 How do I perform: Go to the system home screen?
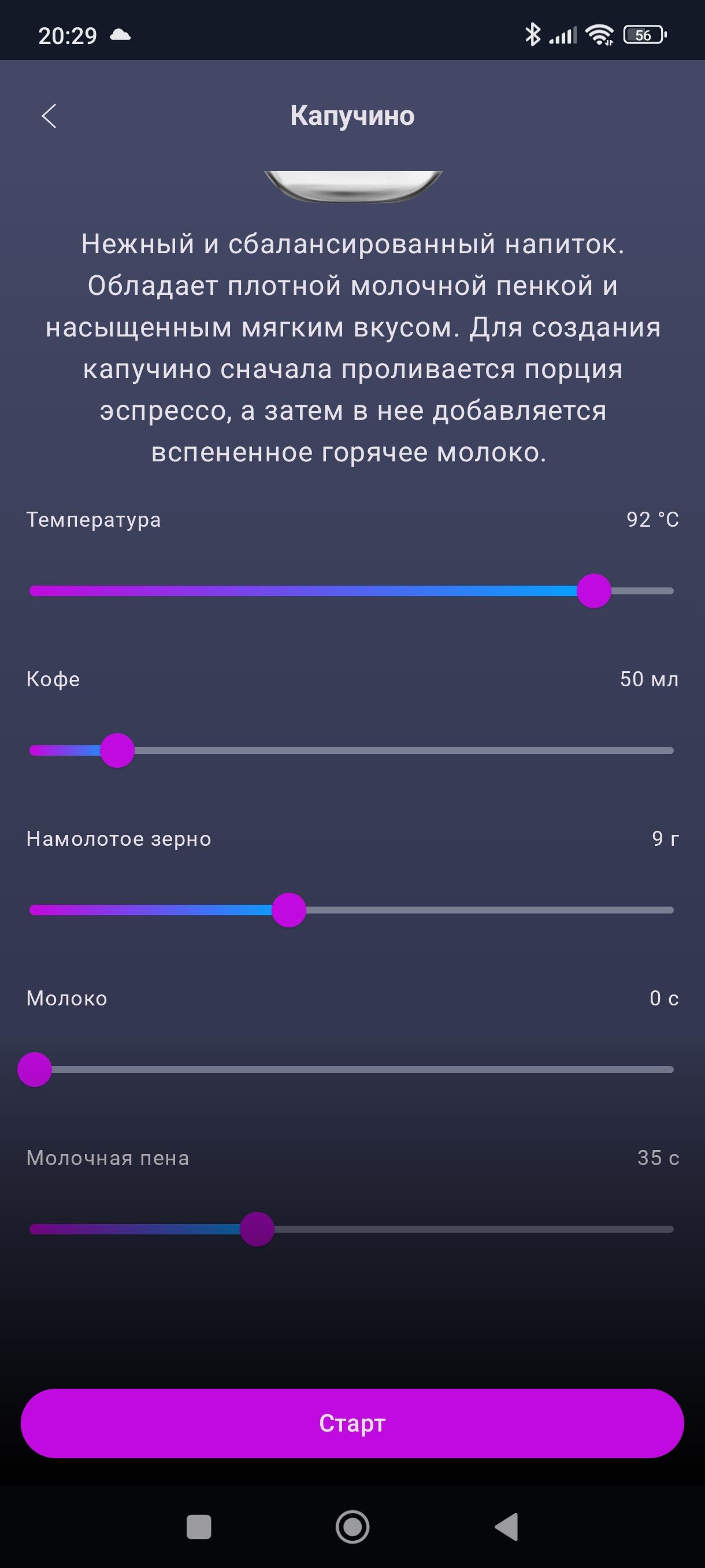353,1526
